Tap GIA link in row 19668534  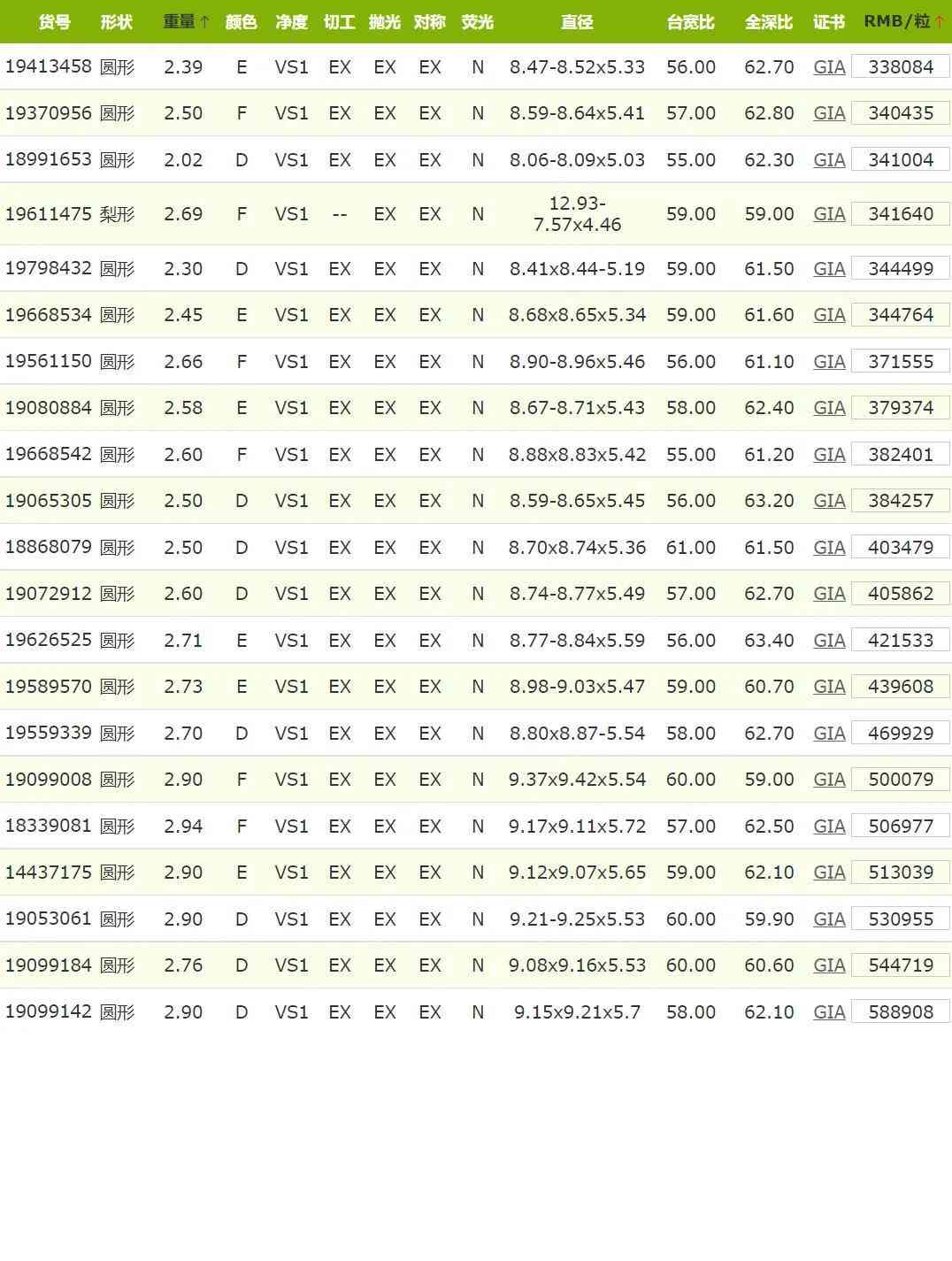(829, 315)
